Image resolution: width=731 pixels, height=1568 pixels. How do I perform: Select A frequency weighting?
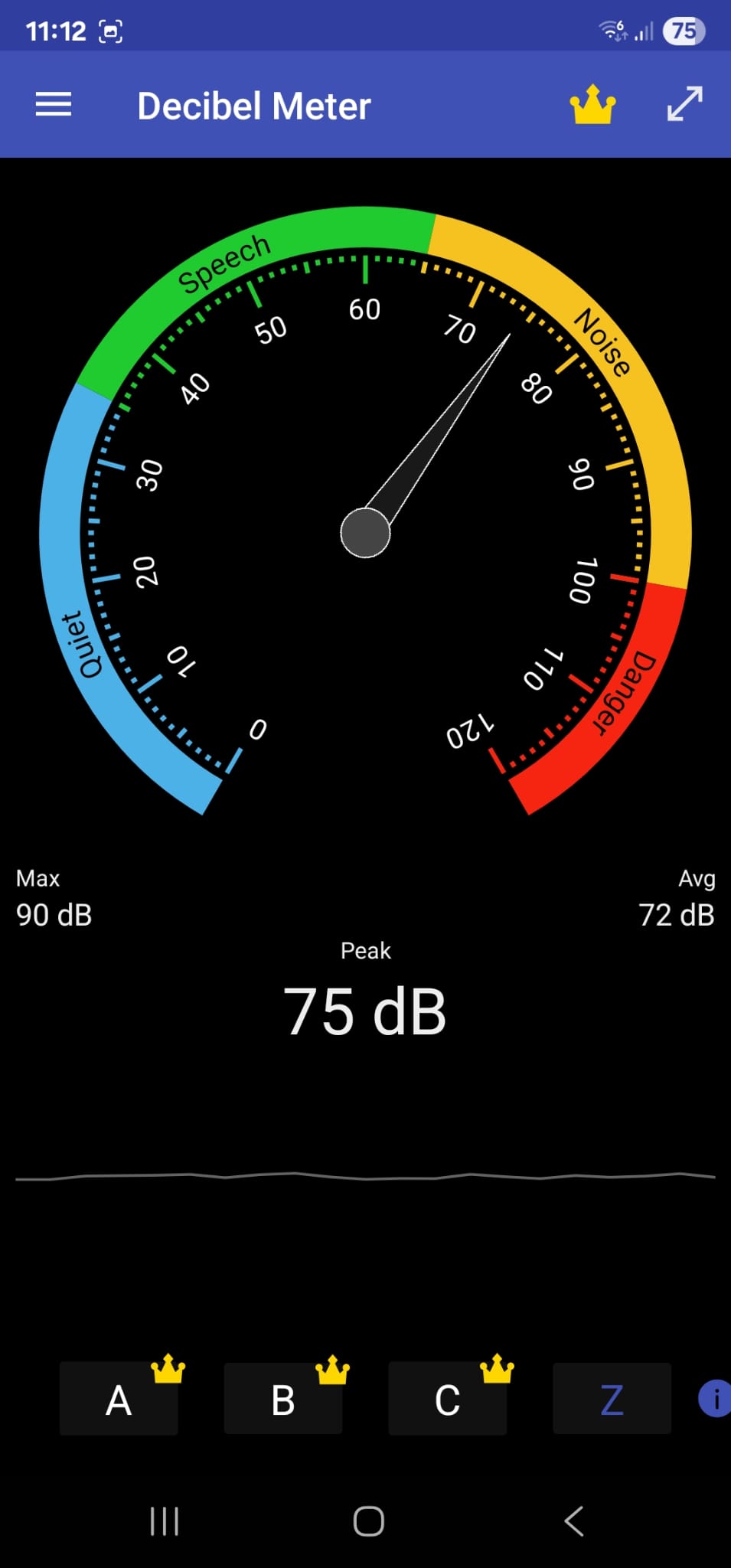pyautogui.click(x=119, y=1399)
